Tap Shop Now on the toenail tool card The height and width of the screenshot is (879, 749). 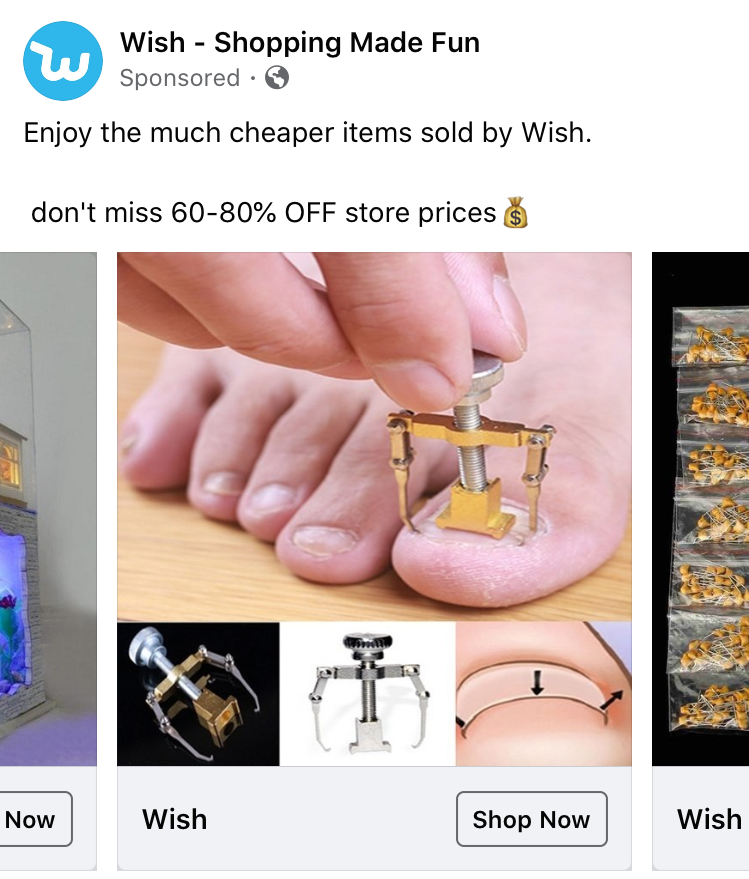pyautogui.click(x=531, y=819)
